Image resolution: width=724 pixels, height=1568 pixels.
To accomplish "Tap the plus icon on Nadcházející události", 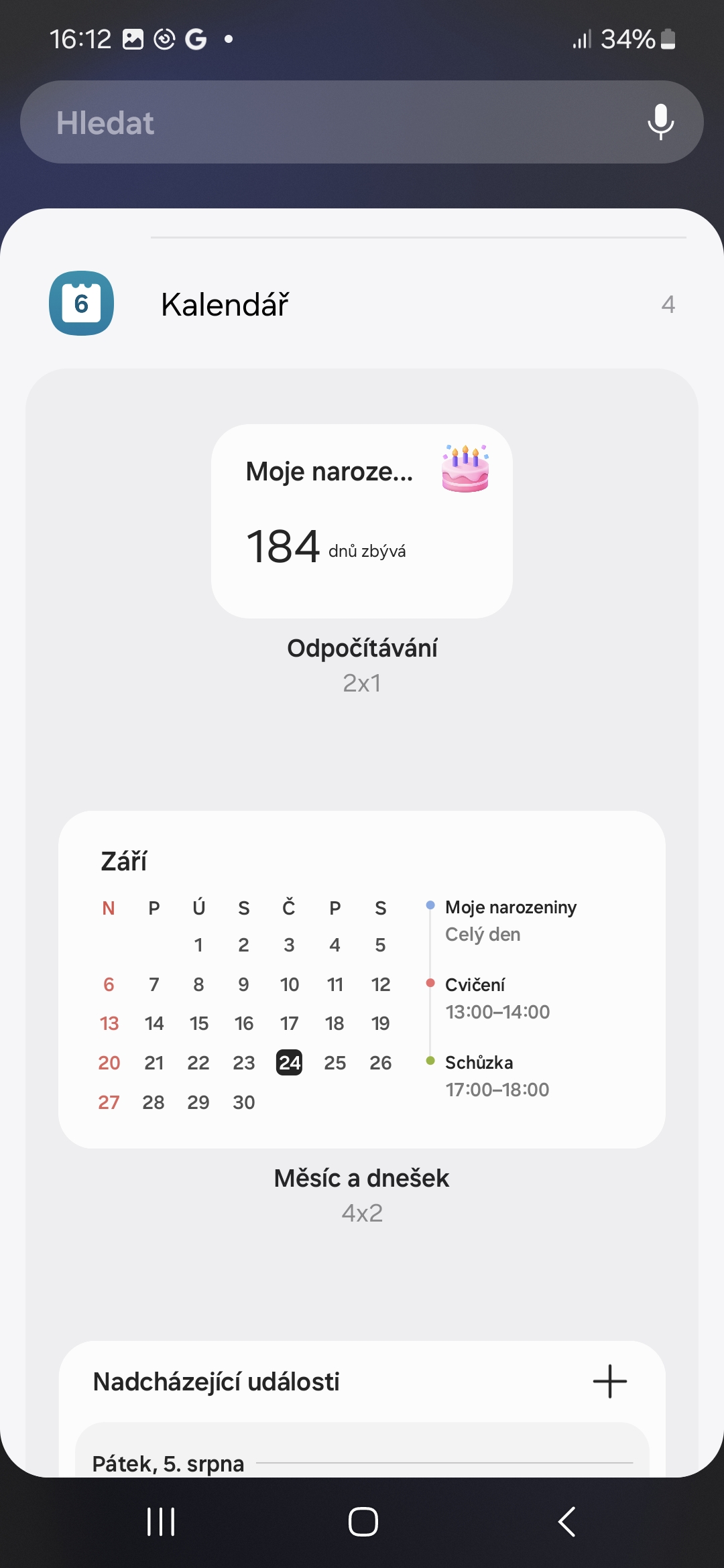I will point(609,1382).
